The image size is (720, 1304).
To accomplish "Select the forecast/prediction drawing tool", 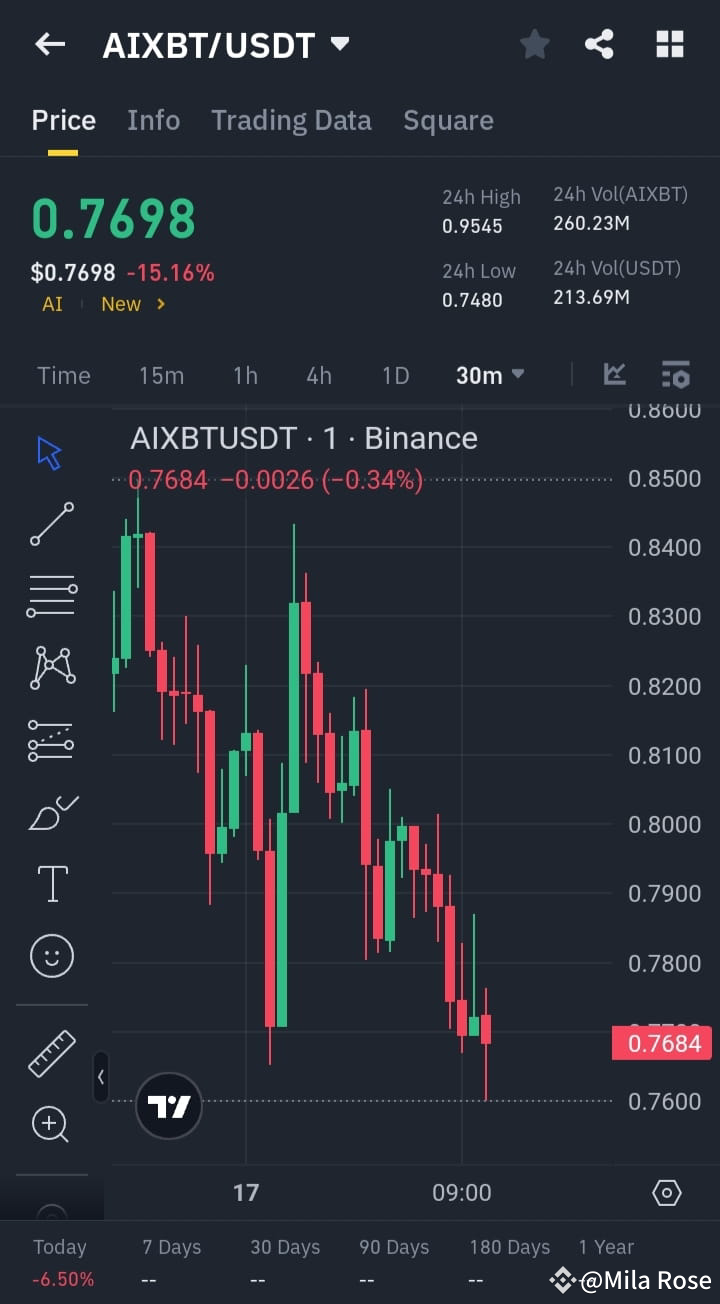I will coord(51,740).
